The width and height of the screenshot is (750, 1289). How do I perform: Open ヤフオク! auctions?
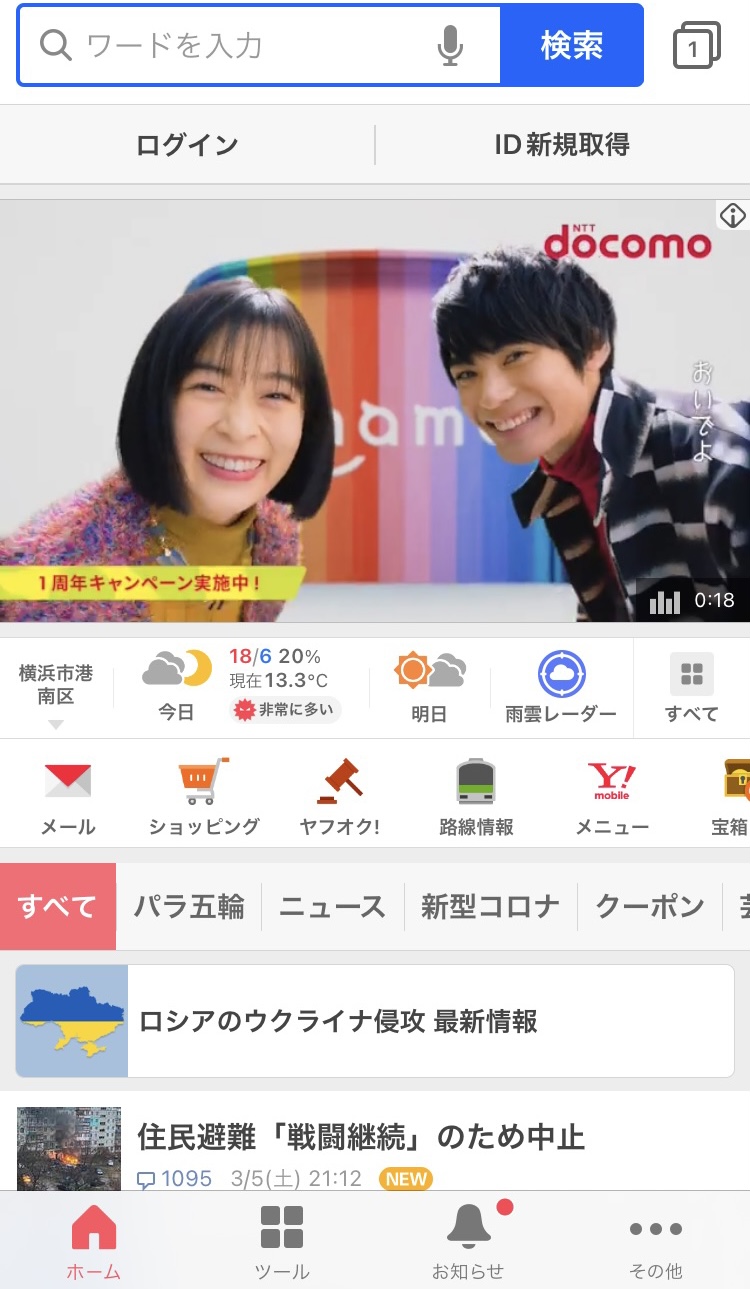click(340, 797)
